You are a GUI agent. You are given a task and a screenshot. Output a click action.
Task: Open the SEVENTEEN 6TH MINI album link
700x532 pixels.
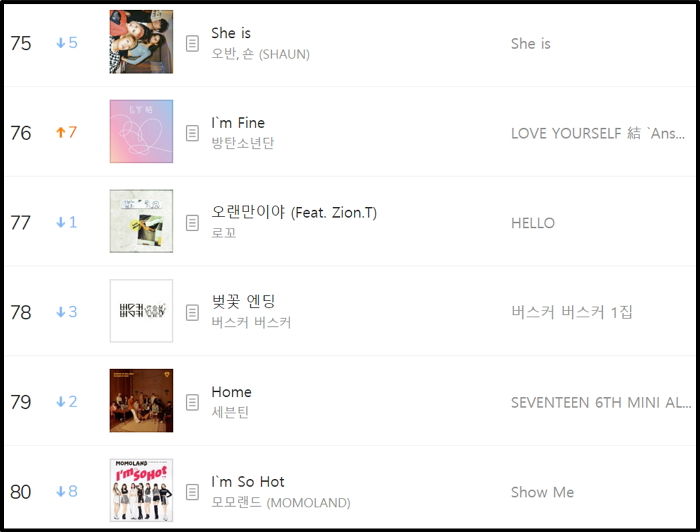[600, 402]
